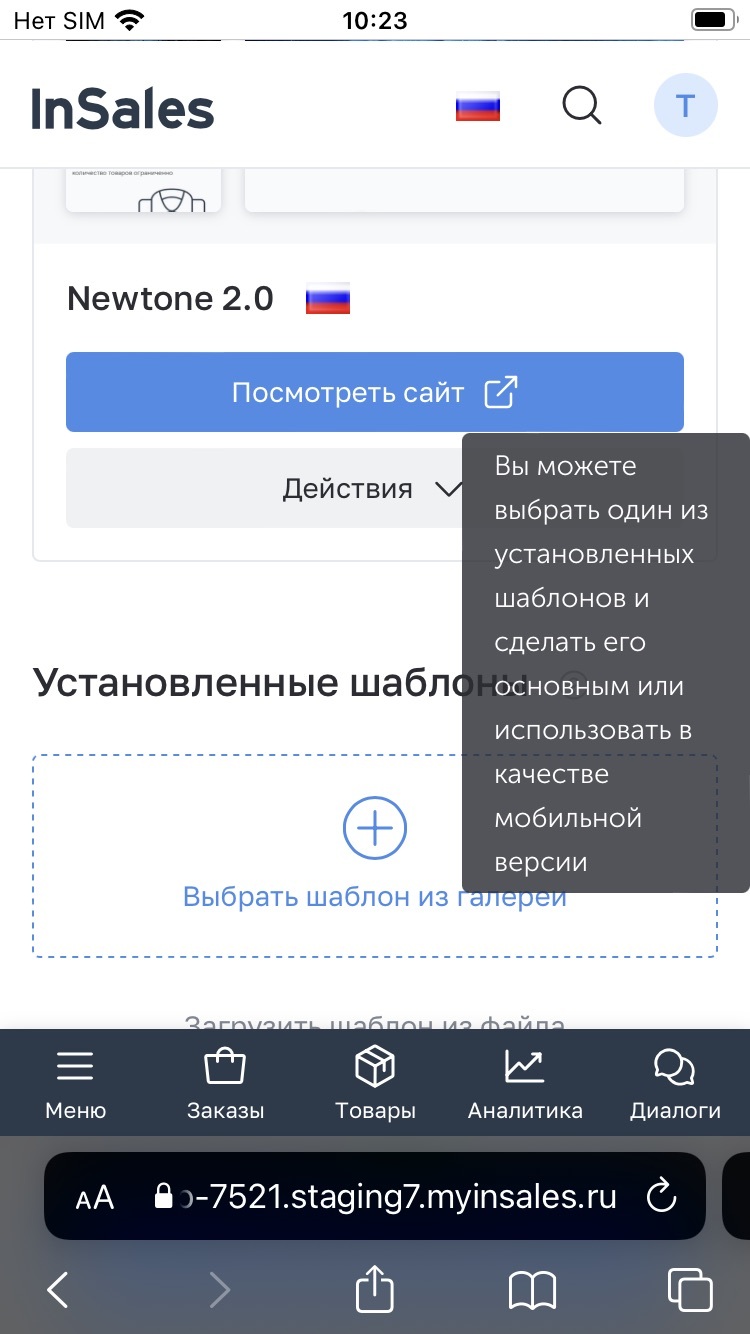This screenshot has height=1334, width=750.
Task: Open the search magnifier icon
Action: [x=581, y=105]
